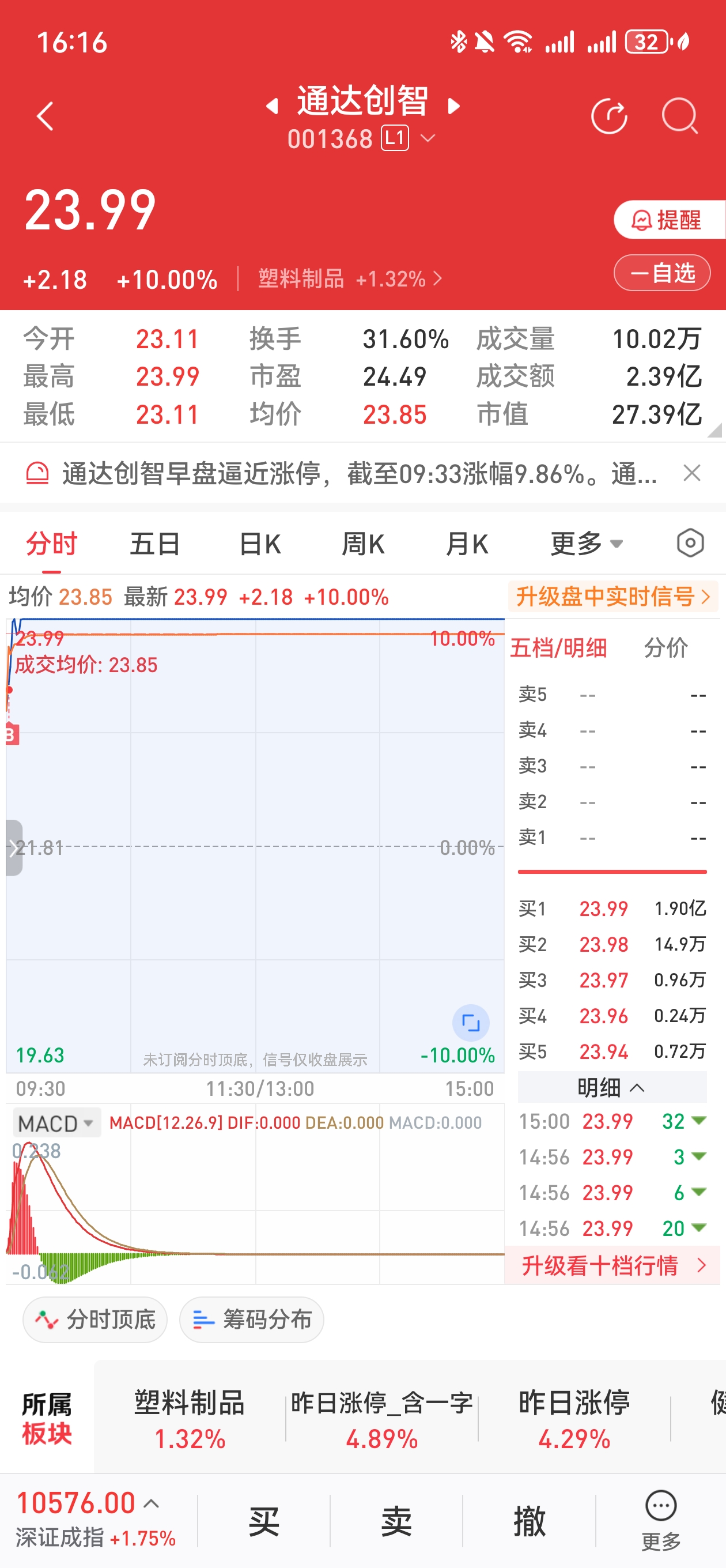
Task: Tap the 买 buy button
Action: coord(263,1521)
